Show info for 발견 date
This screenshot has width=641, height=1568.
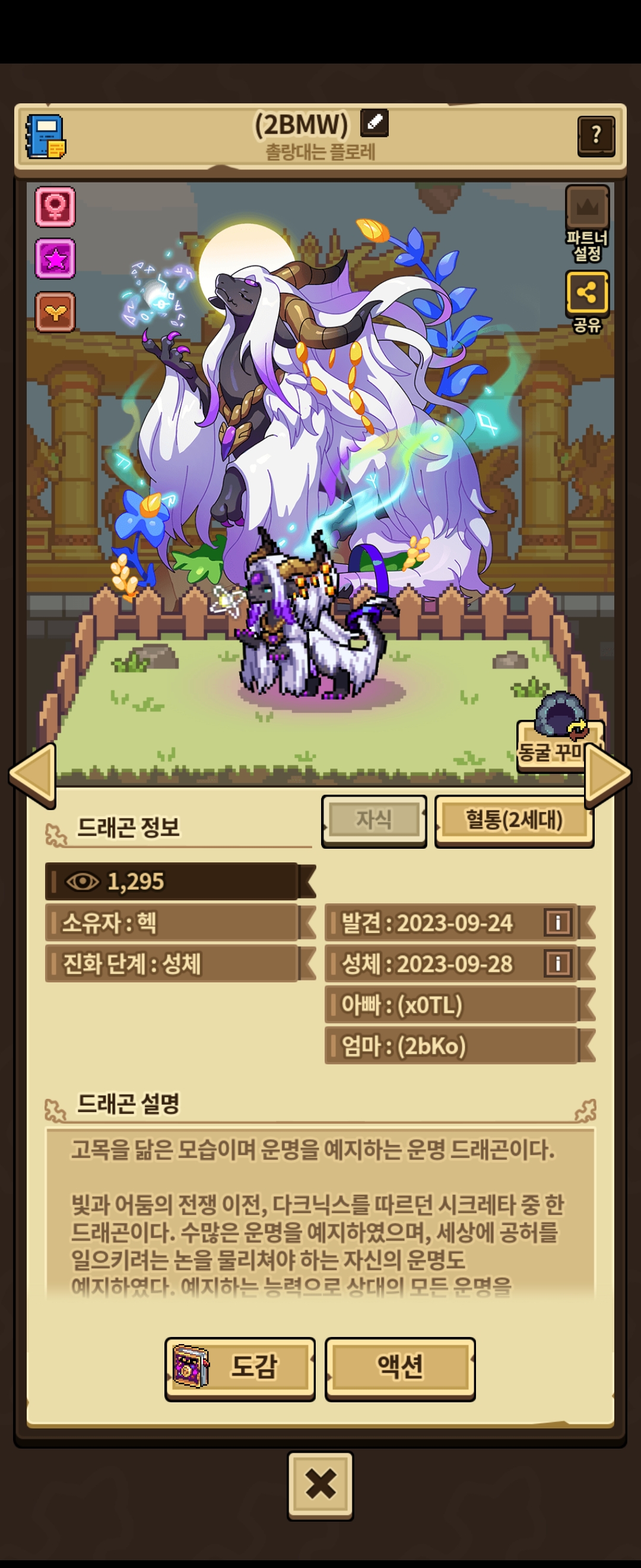point(558,922)
